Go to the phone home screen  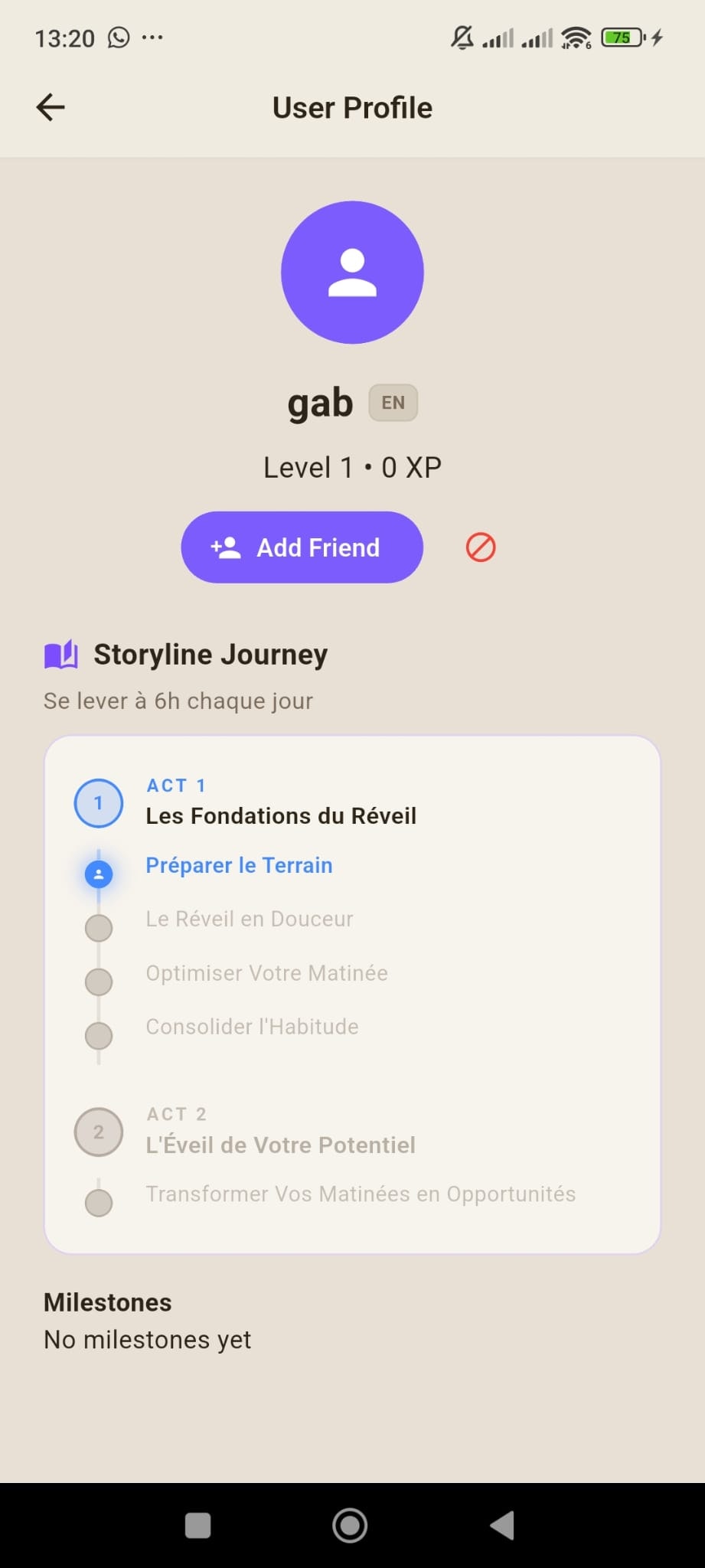click(x=350, y=1525)
